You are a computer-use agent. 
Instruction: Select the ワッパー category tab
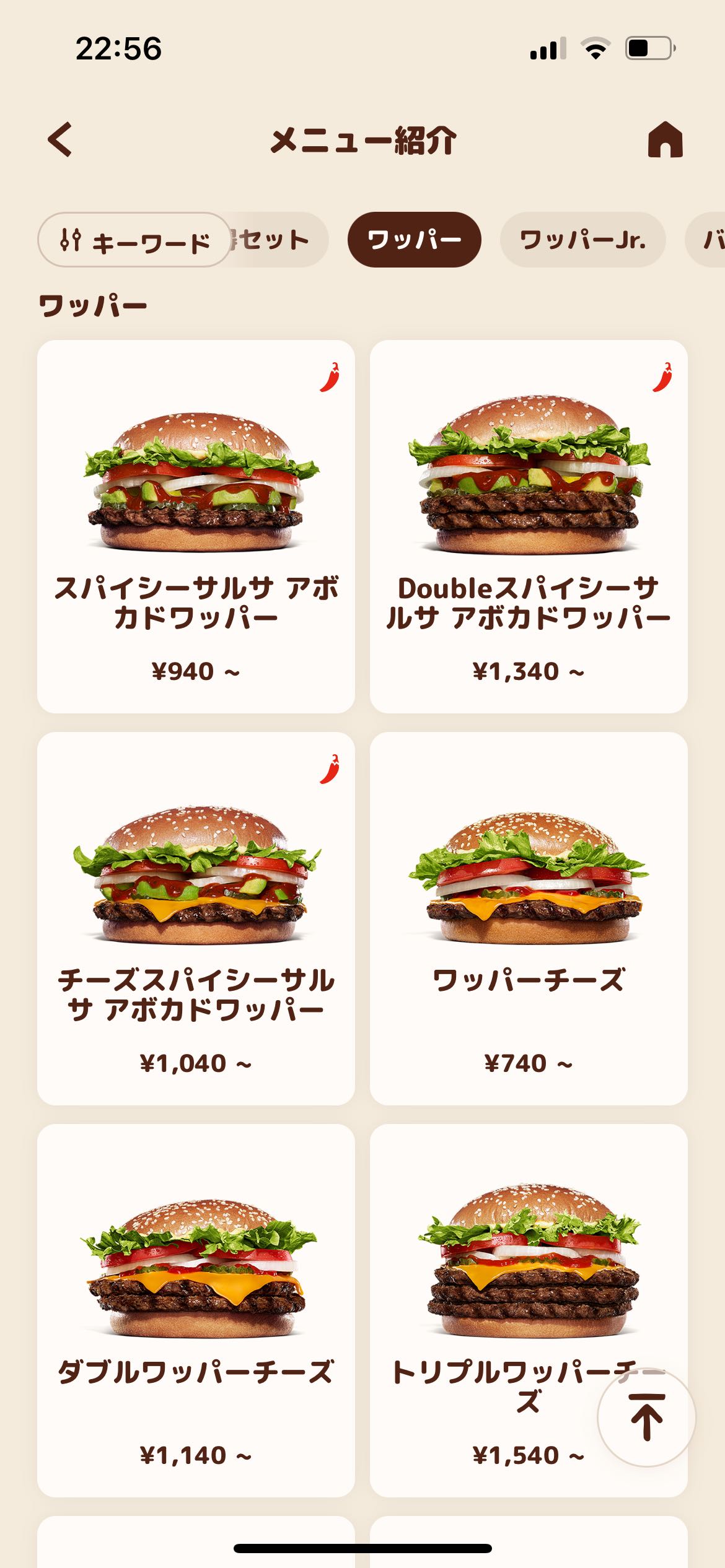pos(414,240)
